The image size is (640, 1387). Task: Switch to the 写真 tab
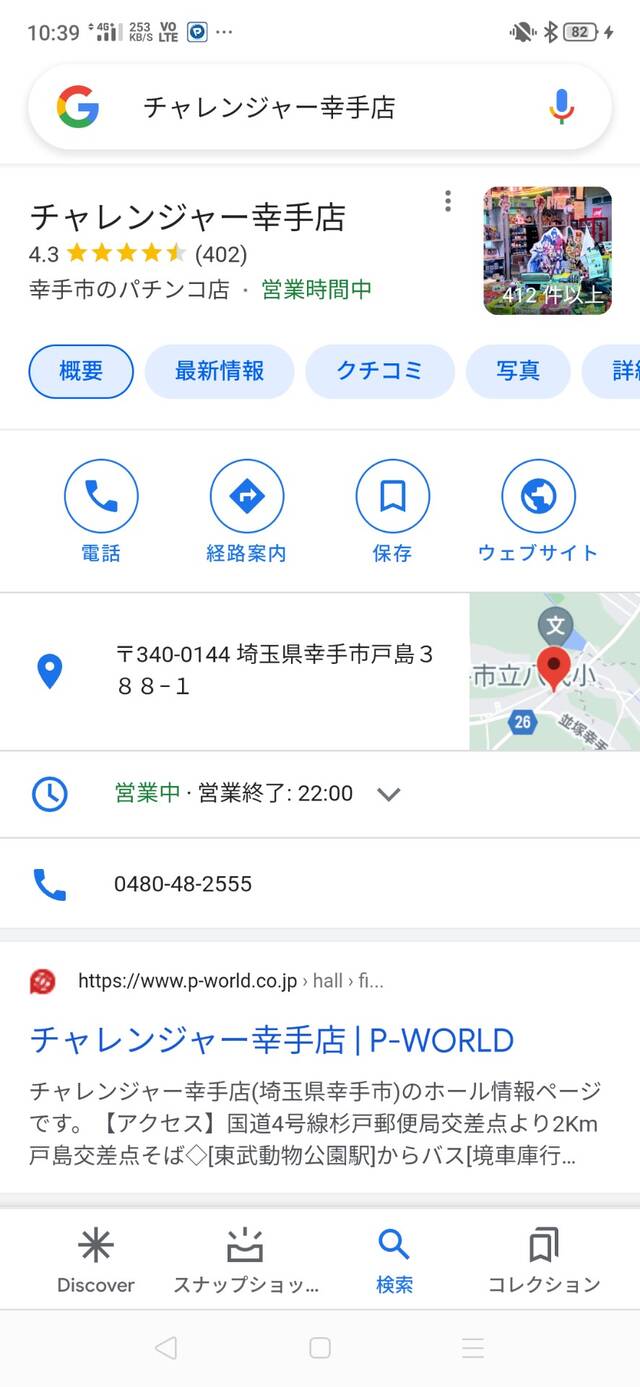click(518, 371)
